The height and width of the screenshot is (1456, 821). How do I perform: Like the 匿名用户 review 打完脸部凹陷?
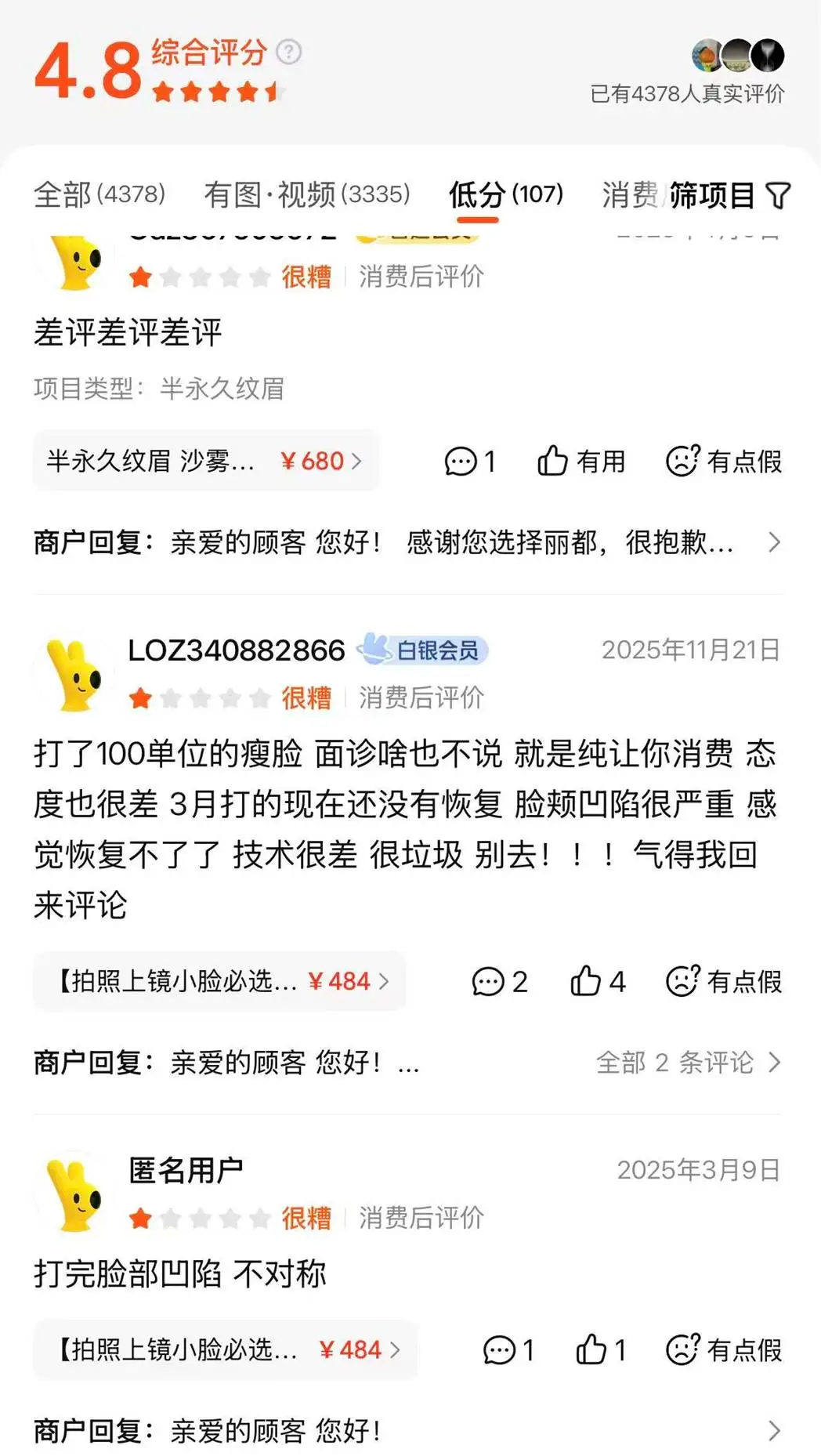click(600, 1349)
